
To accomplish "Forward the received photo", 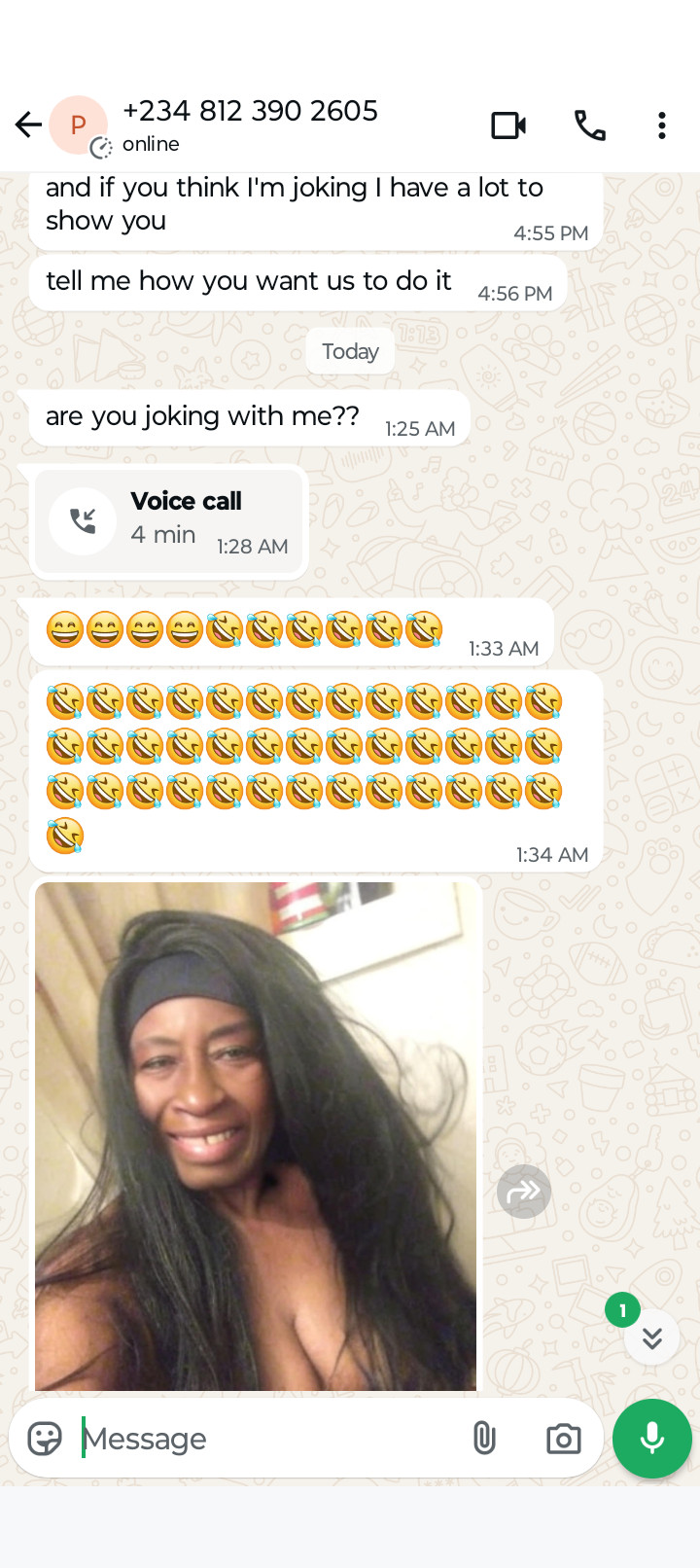I will [x=524, y=1192].
